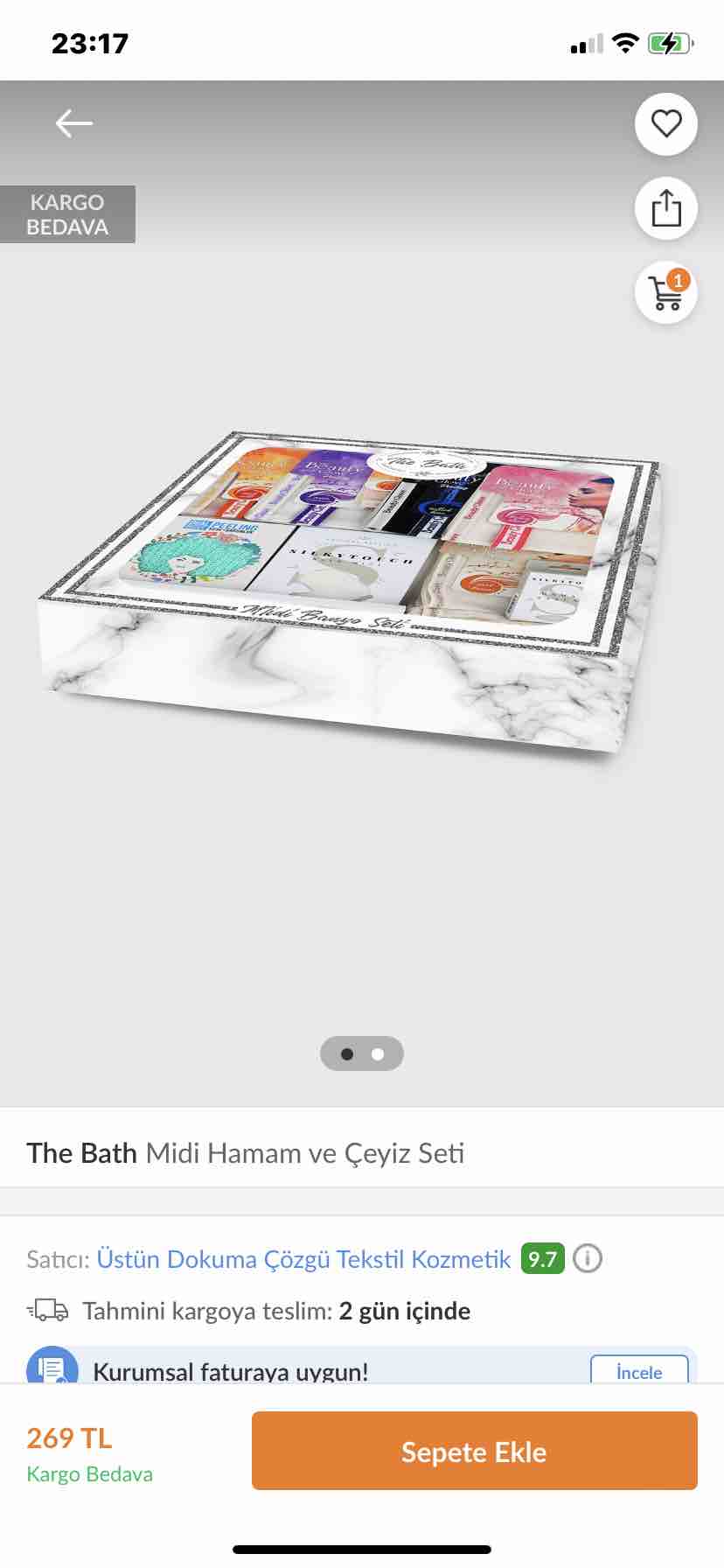The width and height of the screenshot is (724, 1568).
Task: Add product to favorites with heart icon
Action: (666, 123)
